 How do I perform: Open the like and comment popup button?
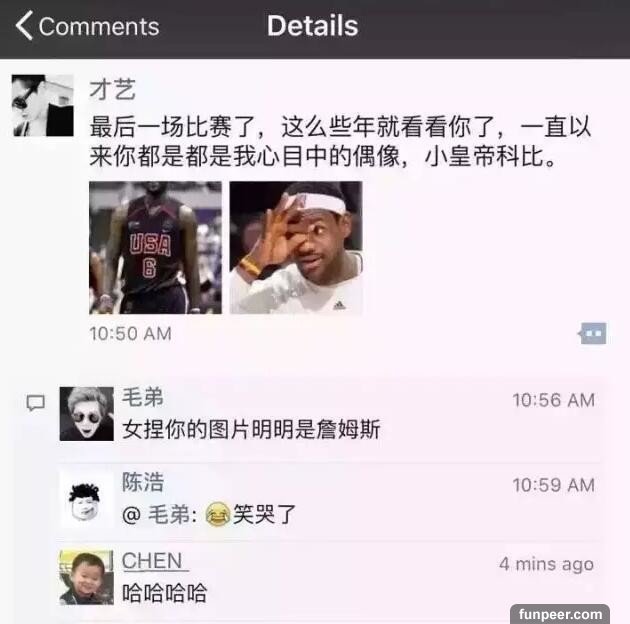click(592, 334)
